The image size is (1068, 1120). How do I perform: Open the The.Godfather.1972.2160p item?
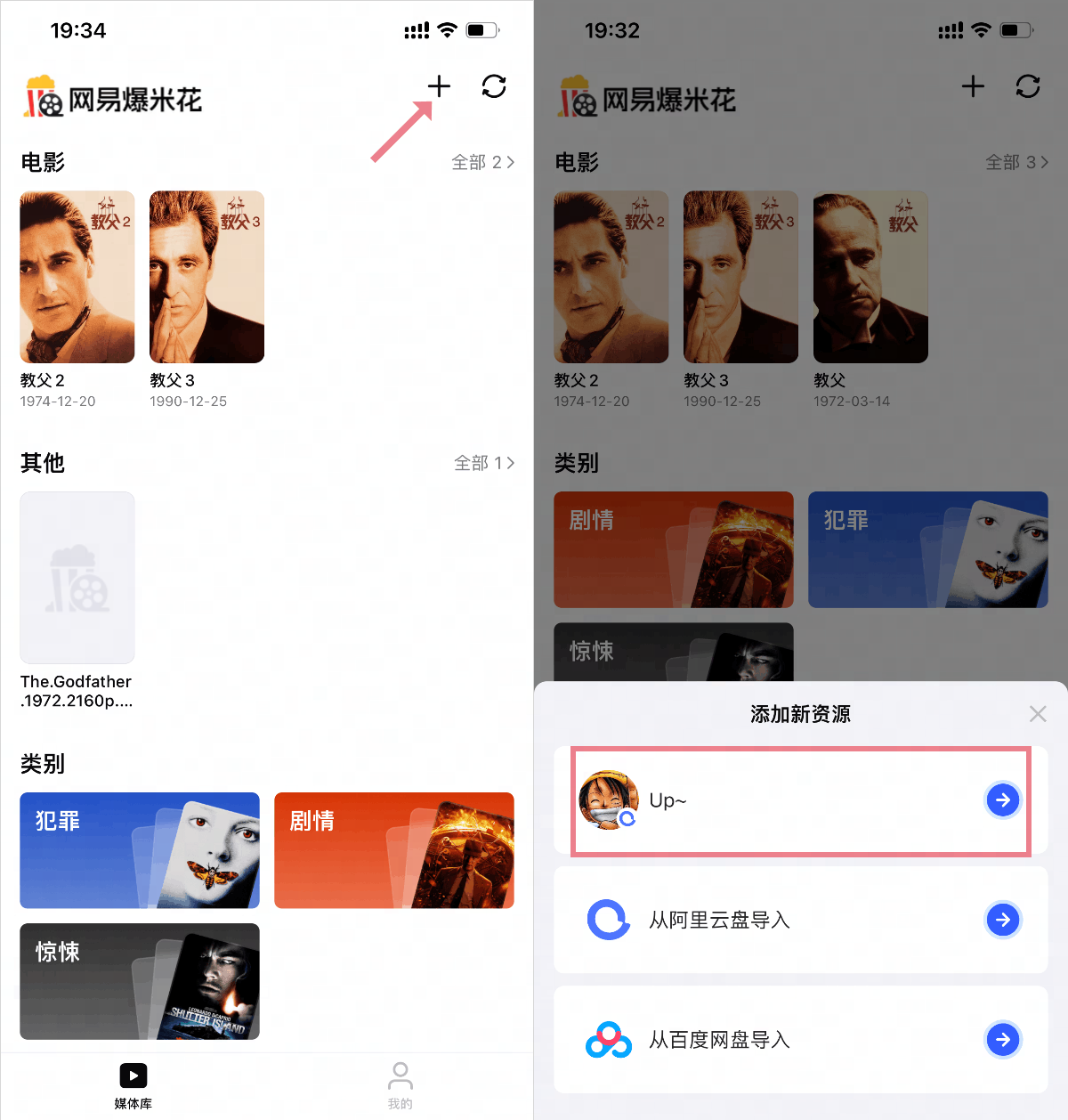click(77, 578)
